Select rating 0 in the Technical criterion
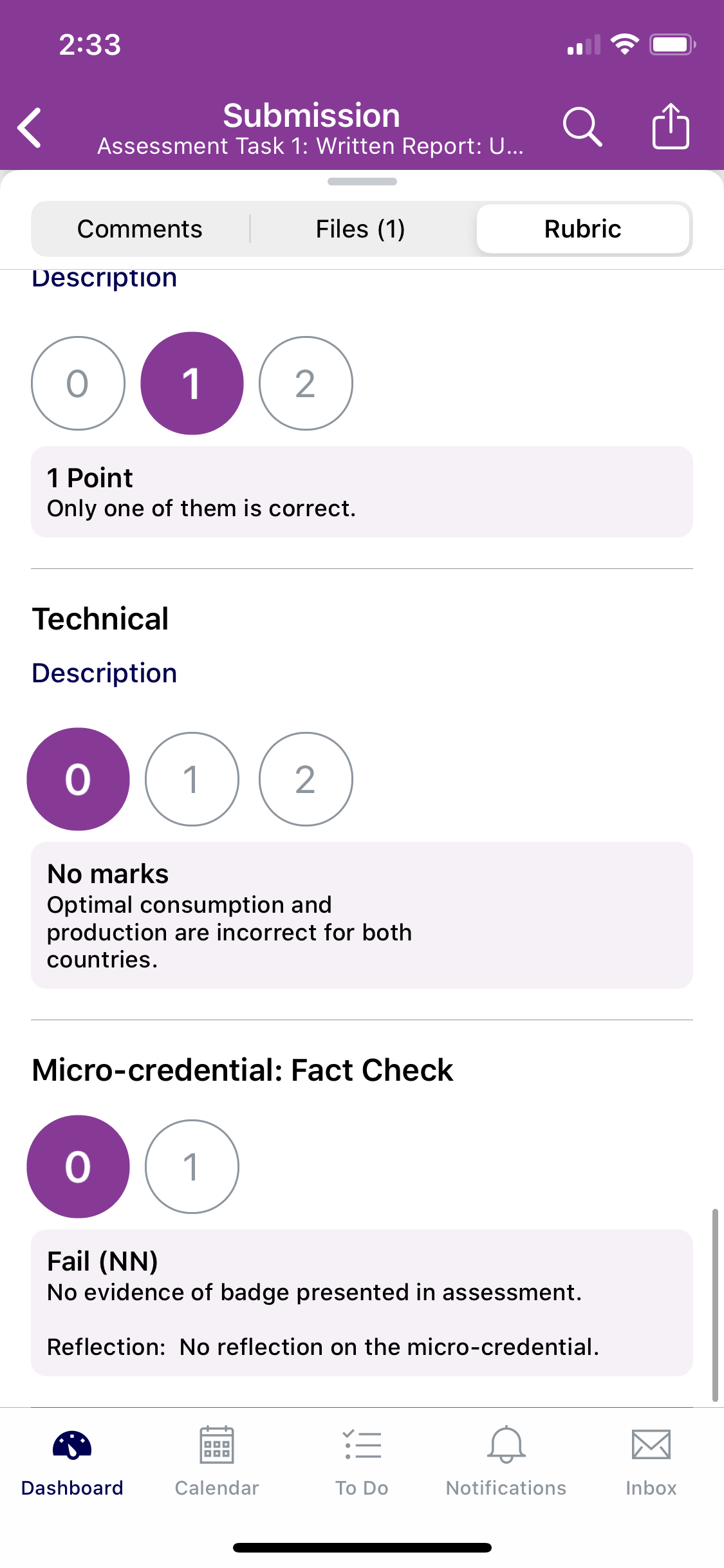 (x=78, y=779)
